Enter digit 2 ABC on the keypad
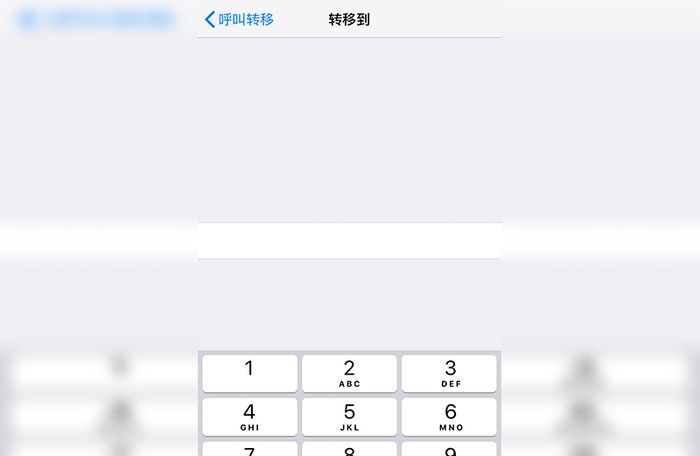Screen dimensions: 700x456 (349, 373)
